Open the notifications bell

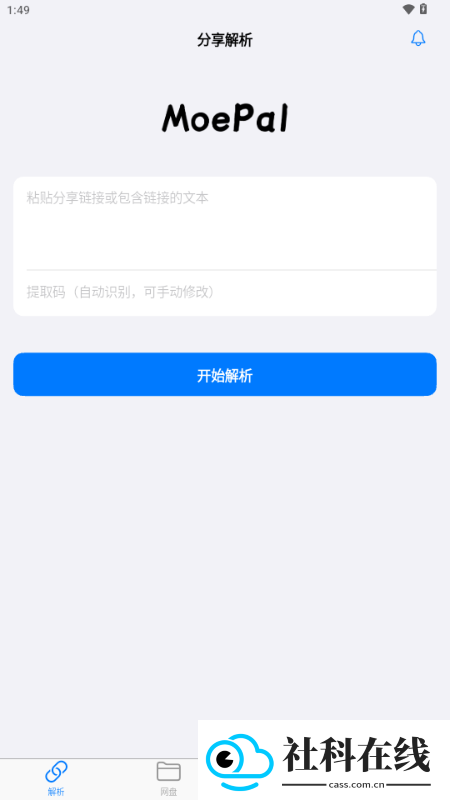click(x=418, y=39)
